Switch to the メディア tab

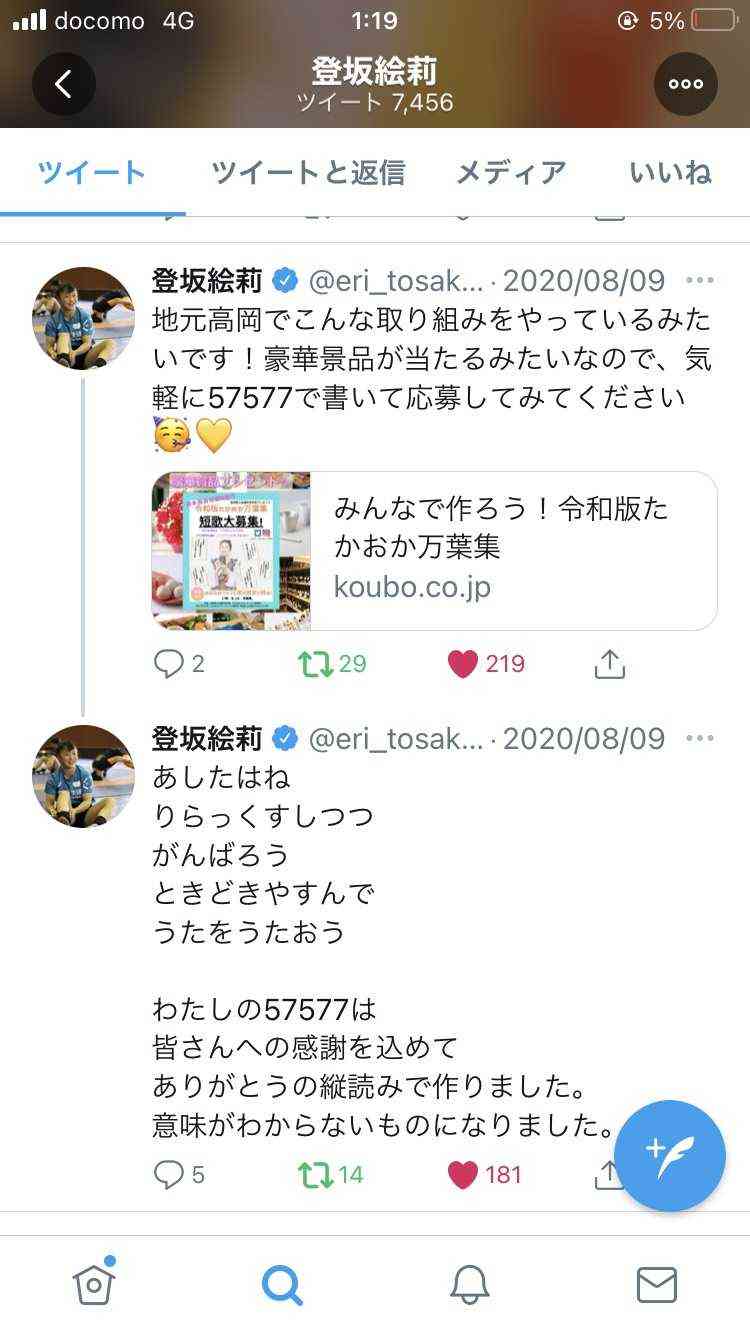511,172
